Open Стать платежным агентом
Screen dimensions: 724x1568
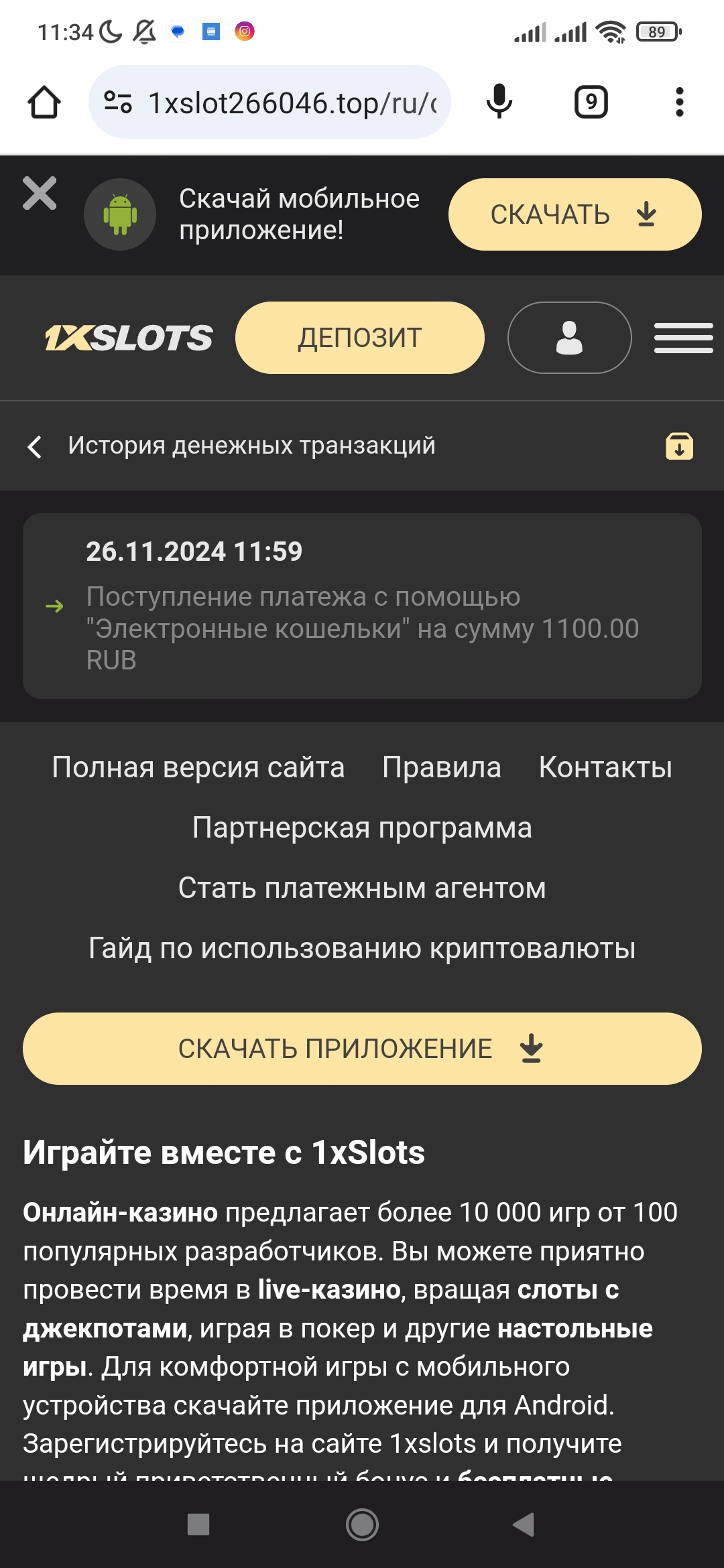[x=362, y=888]
